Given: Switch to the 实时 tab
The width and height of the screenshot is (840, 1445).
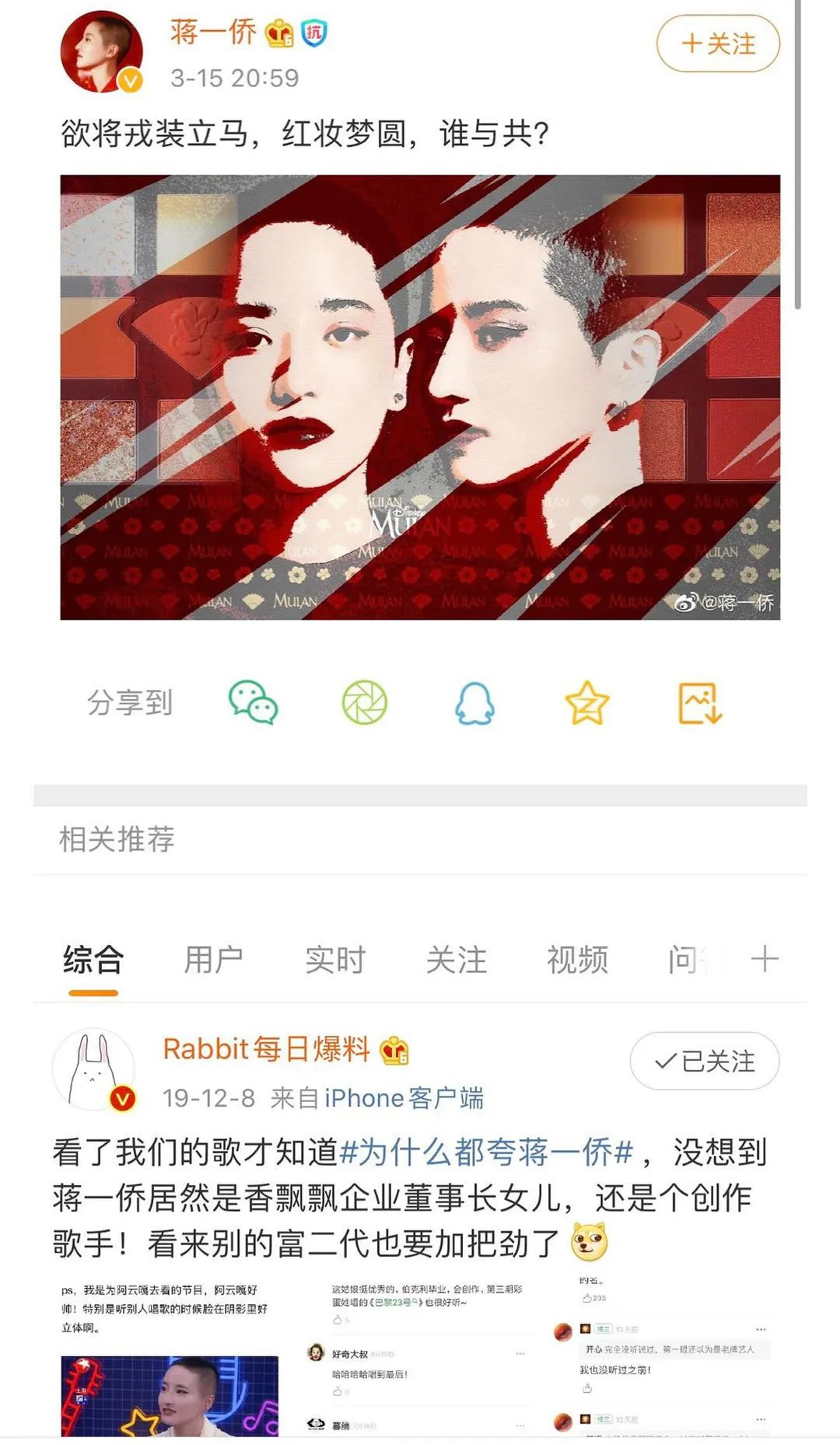Looking at the screenshot, I should (334, 960).
